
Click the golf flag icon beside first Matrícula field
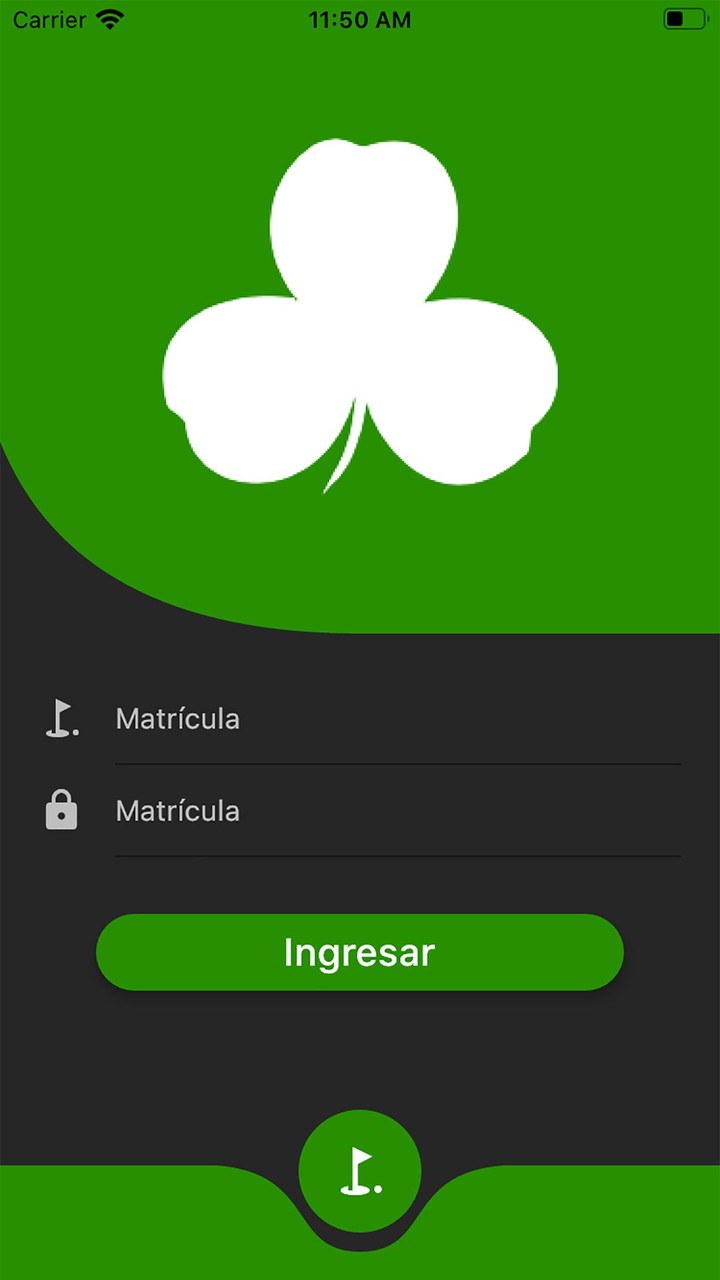(61, 718)
